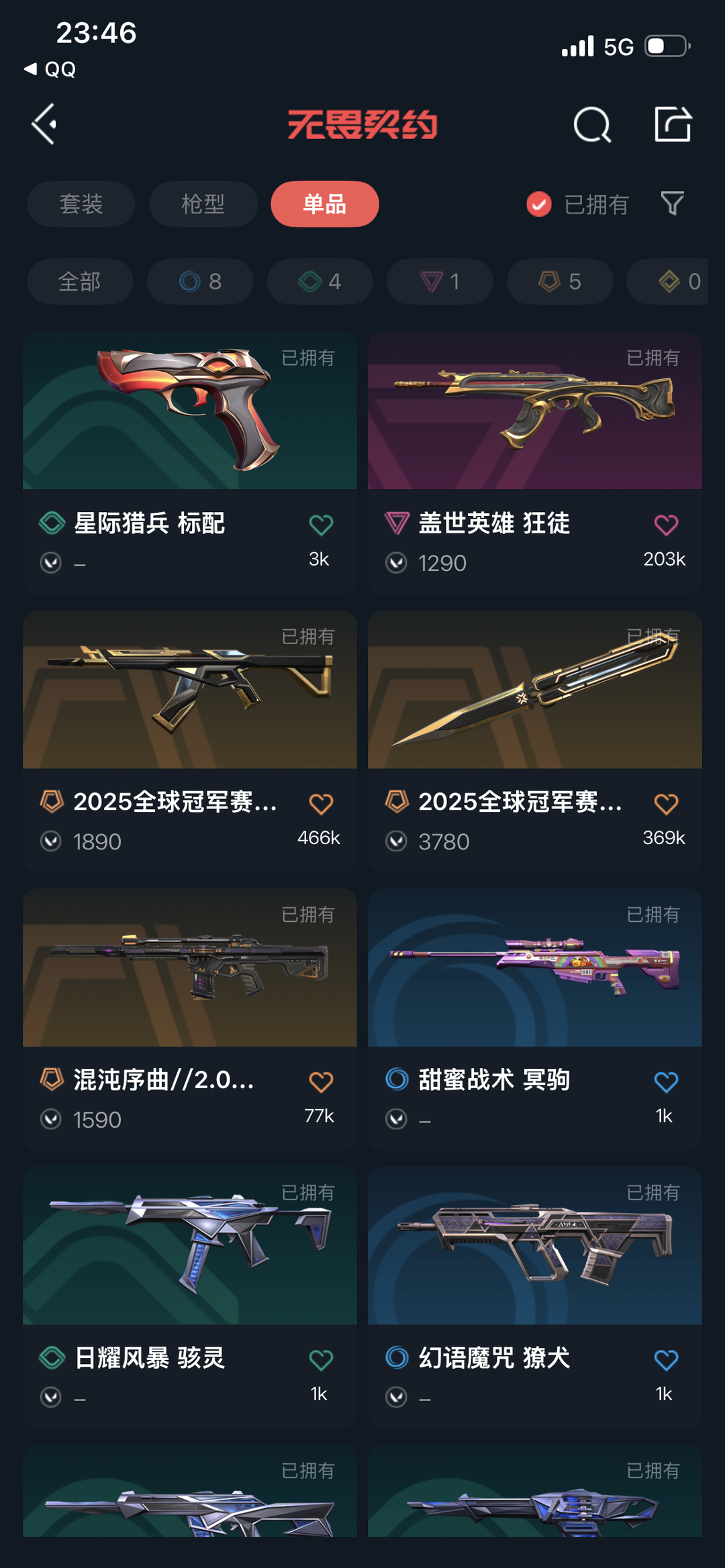Viewport: 725px width, 1568px height.
Task: Filter by the blue tier chip showing 8
Action: (x=200, y=281)
